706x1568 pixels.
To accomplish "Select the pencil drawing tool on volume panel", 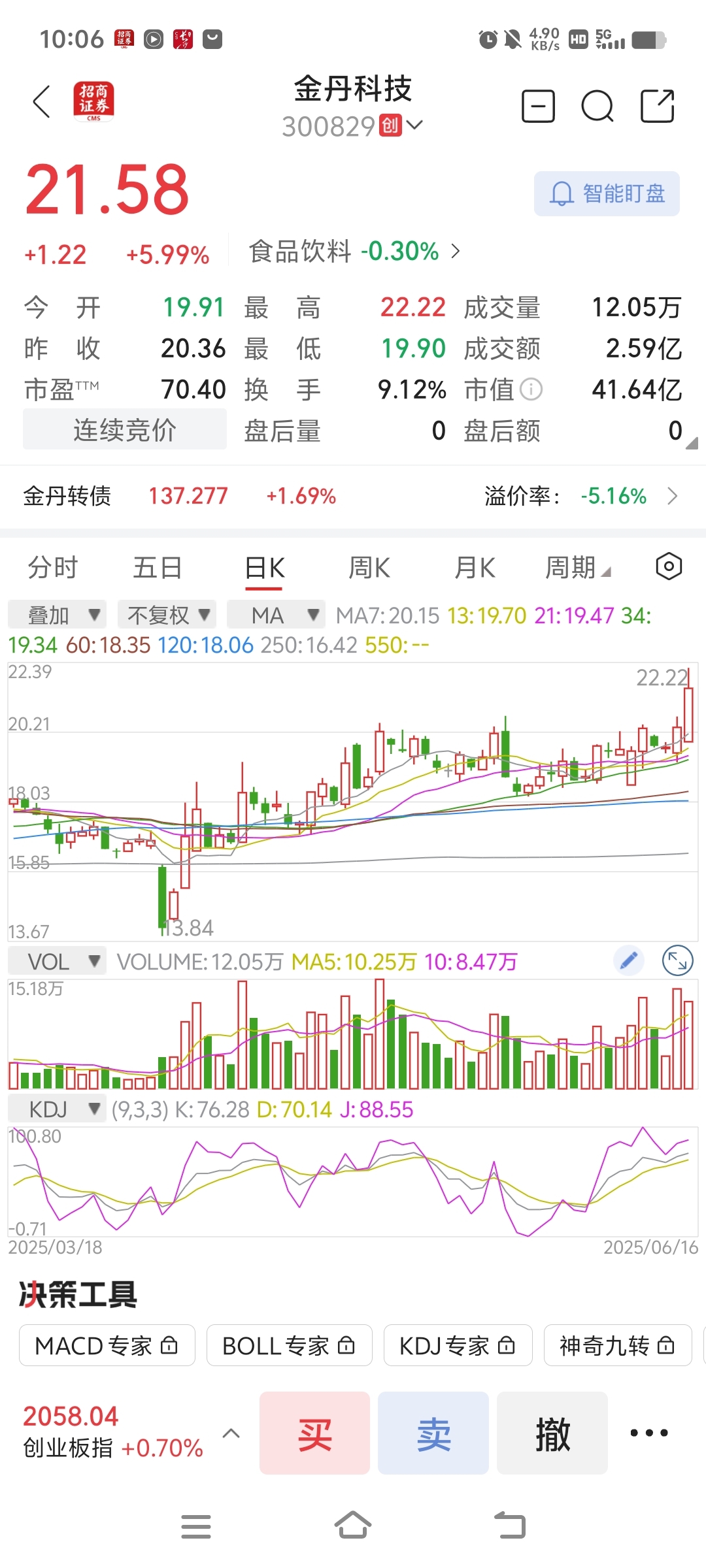I will pyautogui.click(x=628, y=960).
